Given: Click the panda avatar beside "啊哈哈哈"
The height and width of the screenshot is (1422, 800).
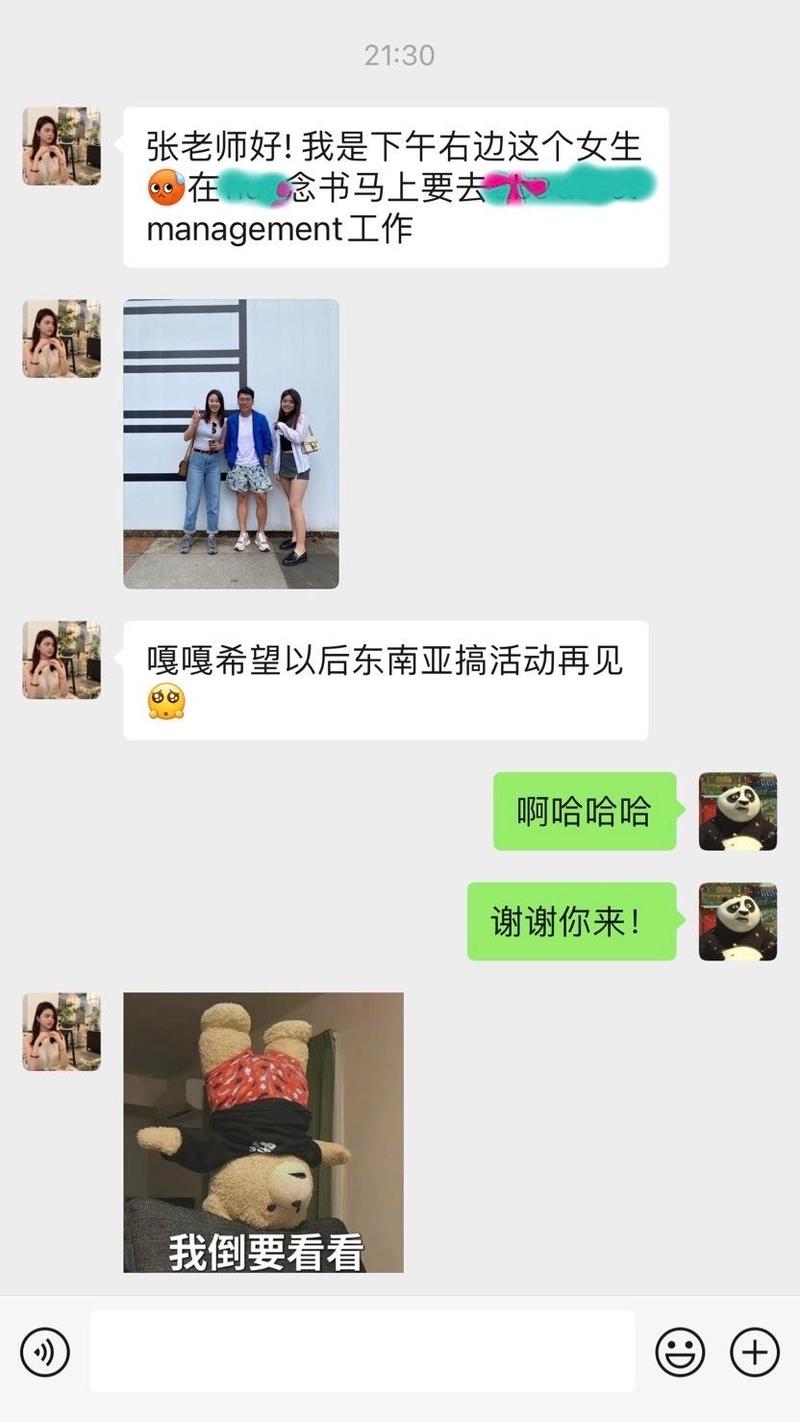Looking at the screenshot, I should point(738,813).
